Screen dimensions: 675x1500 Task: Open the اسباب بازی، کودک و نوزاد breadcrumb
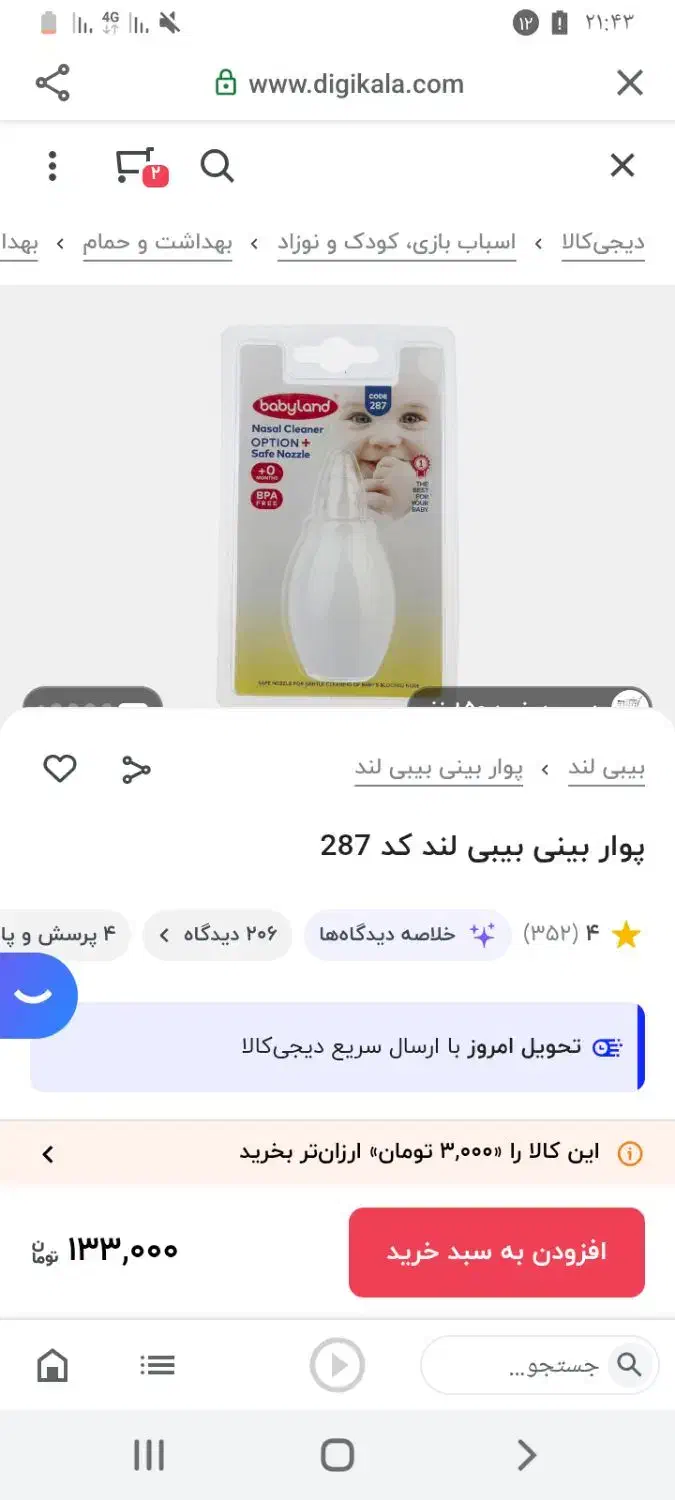pyautogui.click(x=397, y=243)
